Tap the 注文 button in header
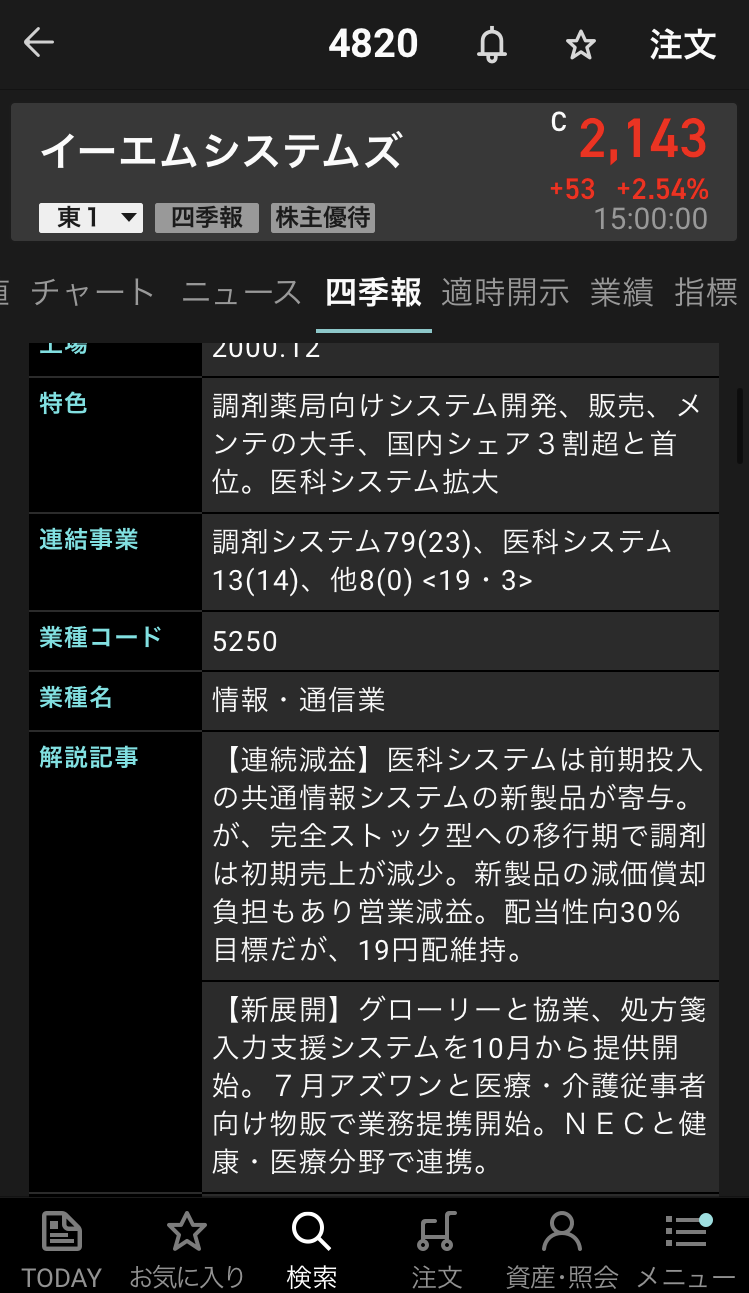749x1293 pixels. point(683,45)
